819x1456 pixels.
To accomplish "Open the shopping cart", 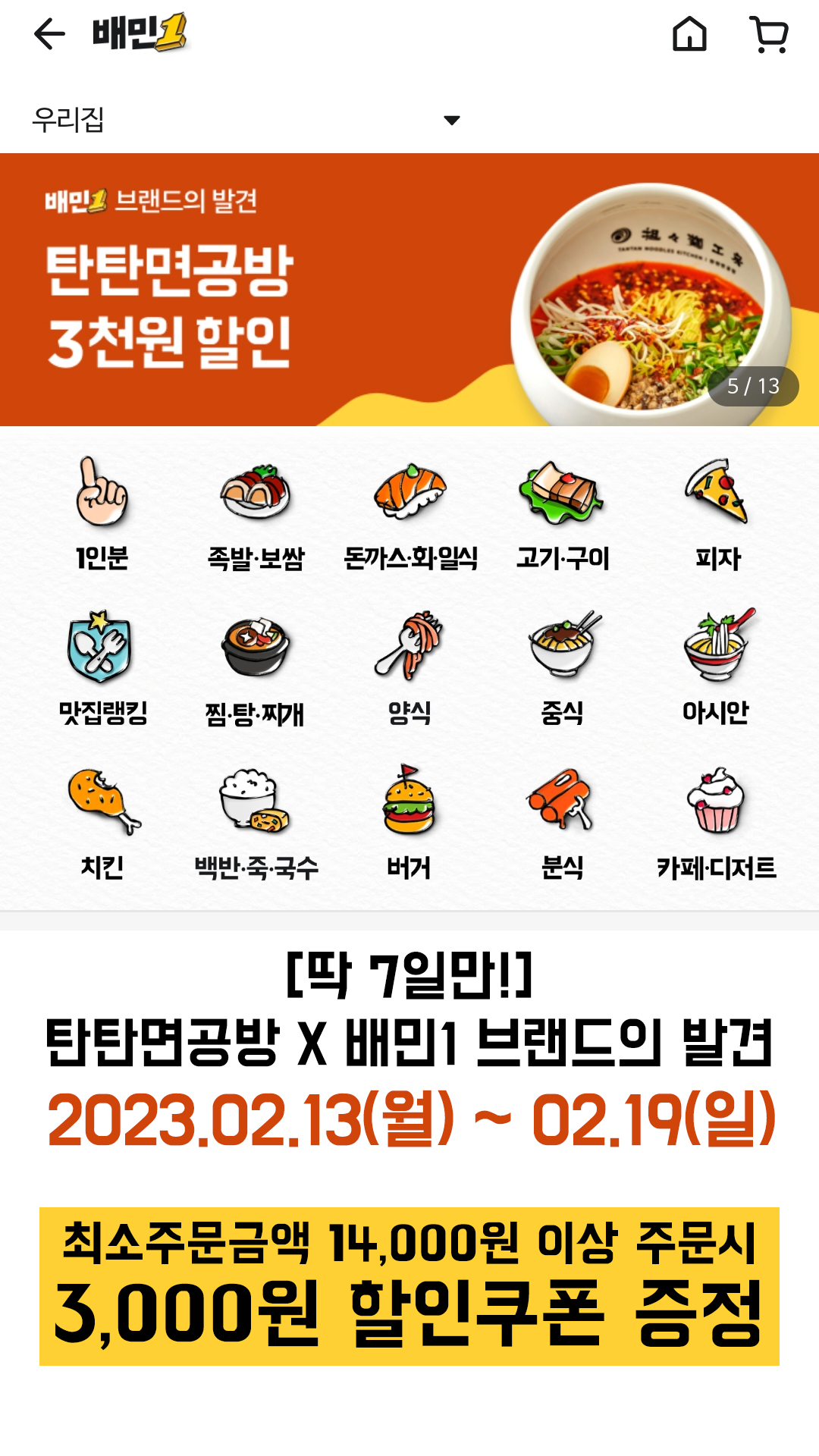I will (769, 35).
